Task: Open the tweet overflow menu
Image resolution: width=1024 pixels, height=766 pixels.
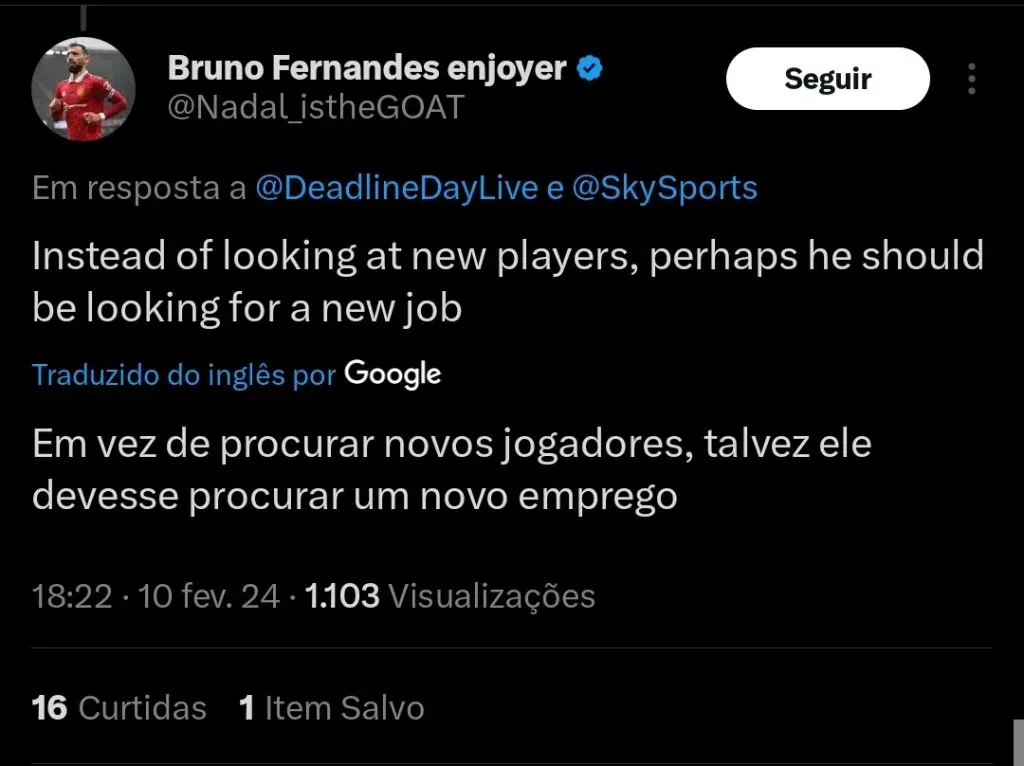Action: [972, 79]
